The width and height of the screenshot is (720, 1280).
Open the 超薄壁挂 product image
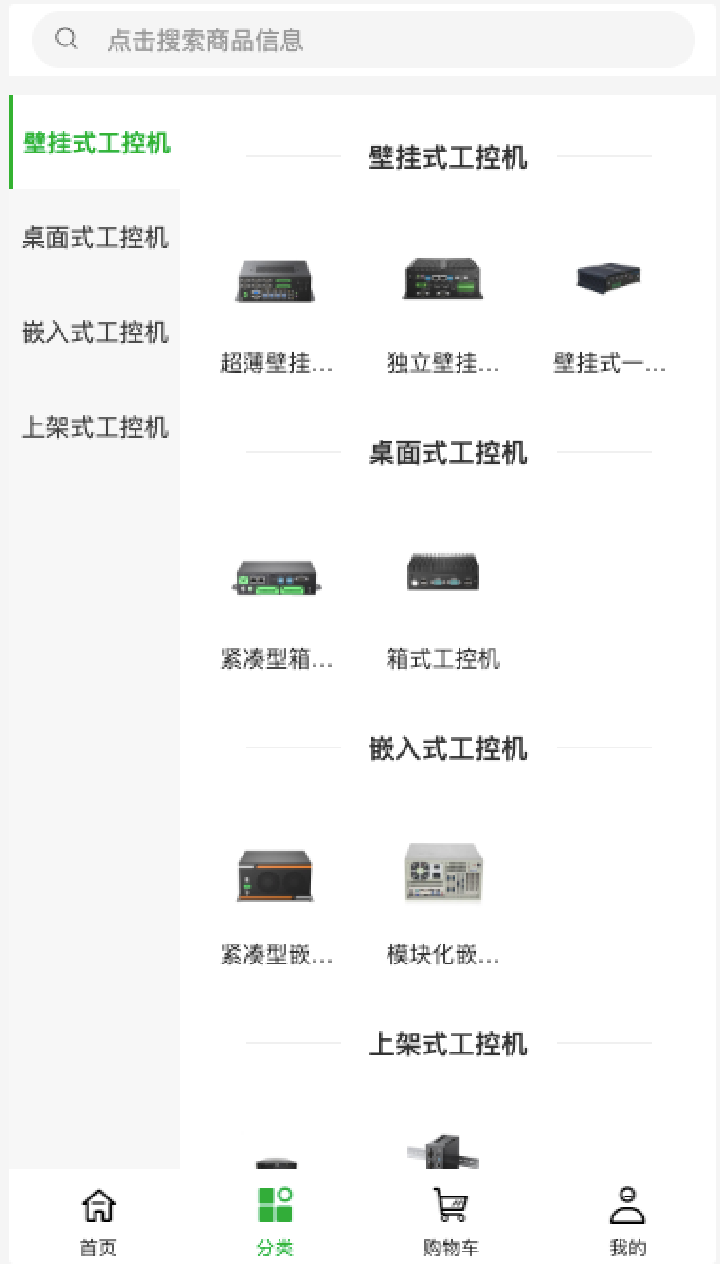[275, 280]
